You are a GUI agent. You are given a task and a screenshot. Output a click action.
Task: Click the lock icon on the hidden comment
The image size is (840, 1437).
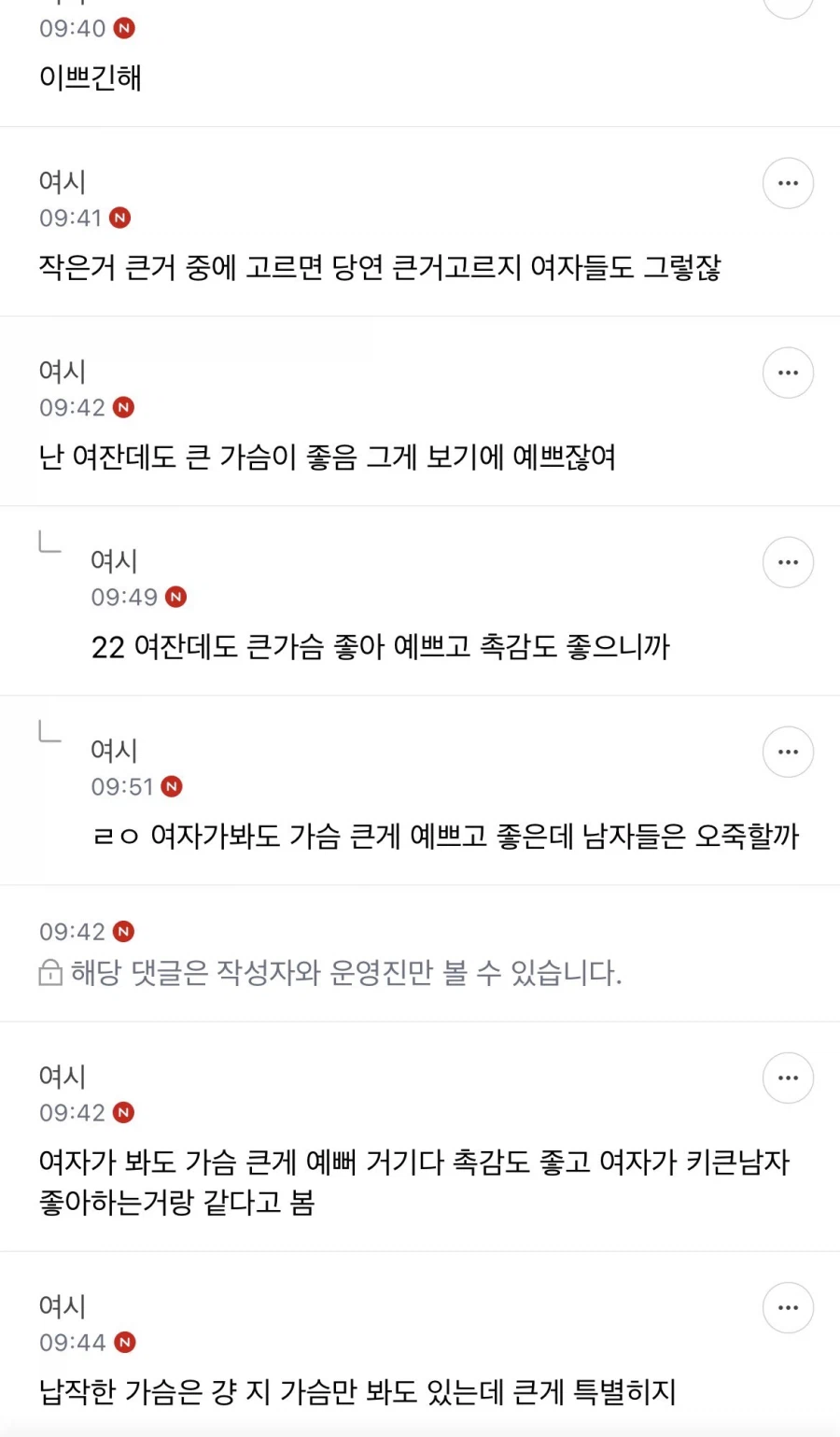tap(51, 974)
